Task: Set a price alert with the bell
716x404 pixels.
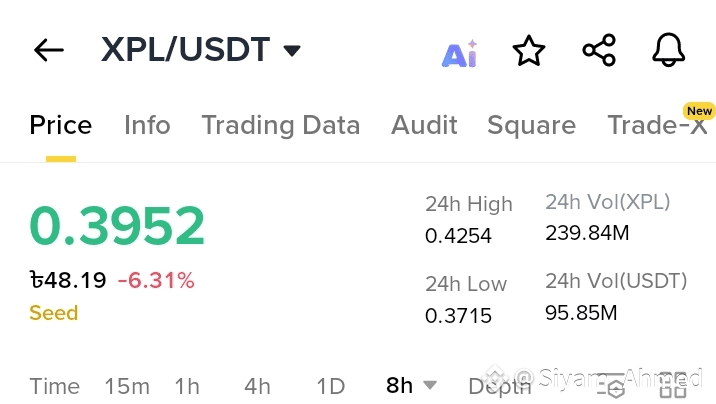Action: pyautogui.click(x=669, y=50)
